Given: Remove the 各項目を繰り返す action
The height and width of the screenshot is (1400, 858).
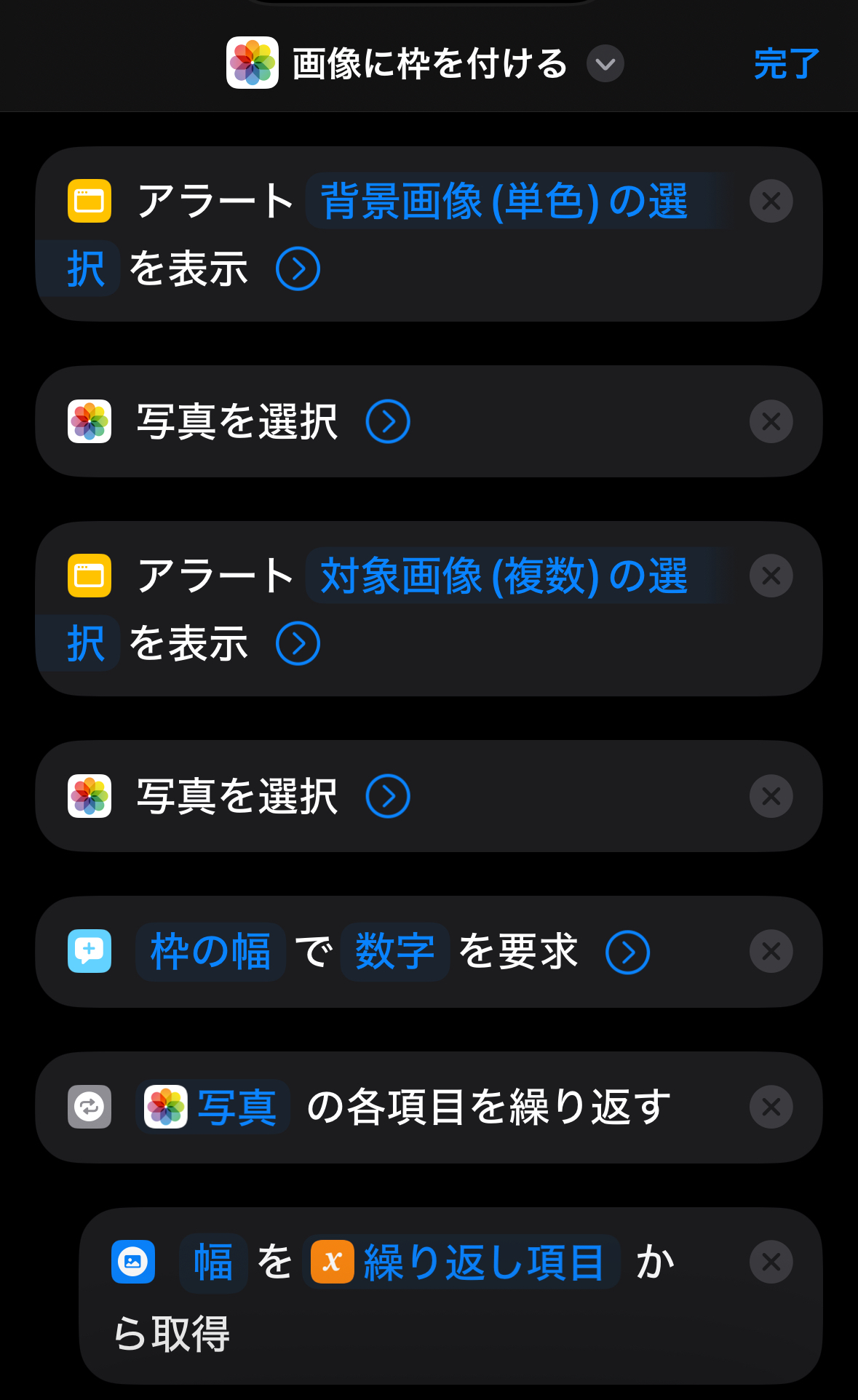Looking at the screenshot, I should point(771,1107).
